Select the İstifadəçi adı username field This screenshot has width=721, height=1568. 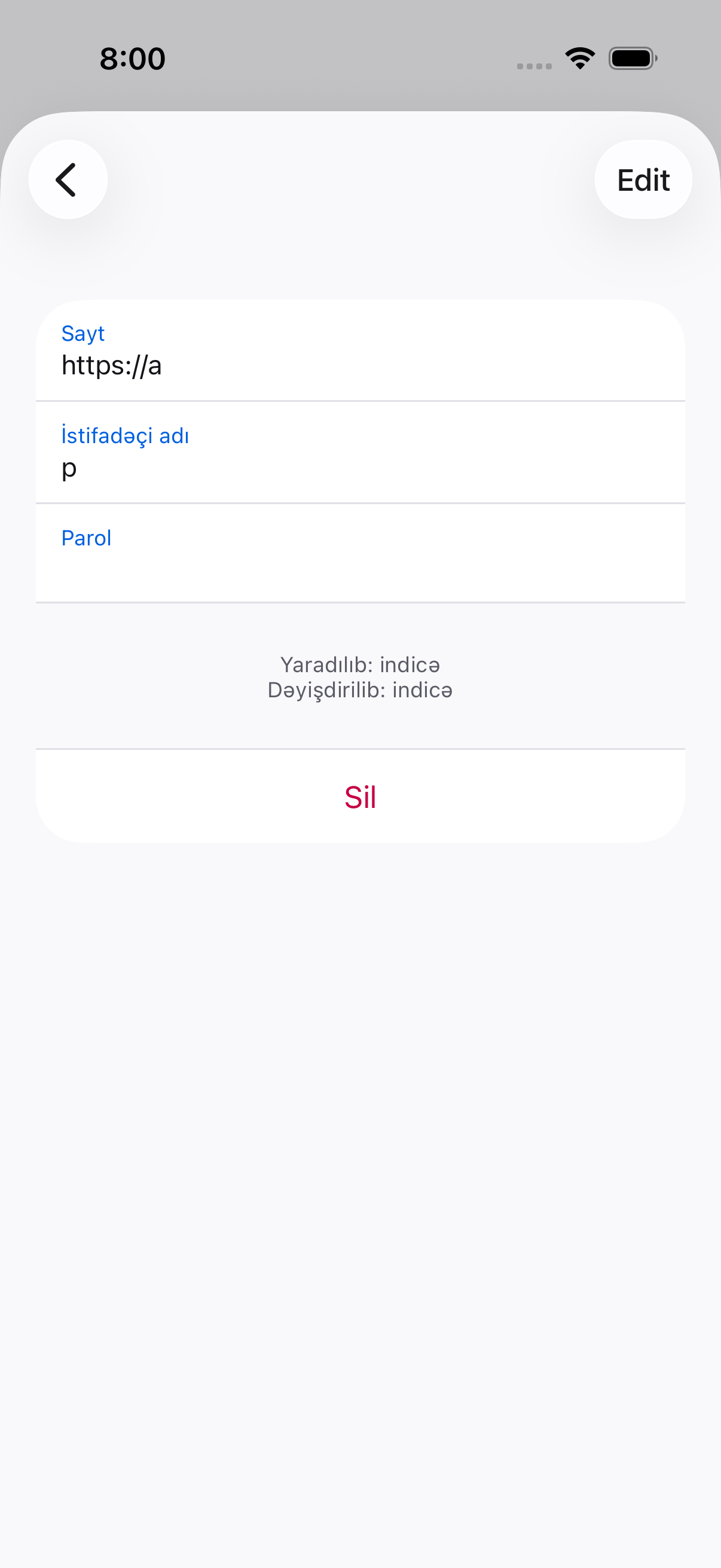click(360, 453)
